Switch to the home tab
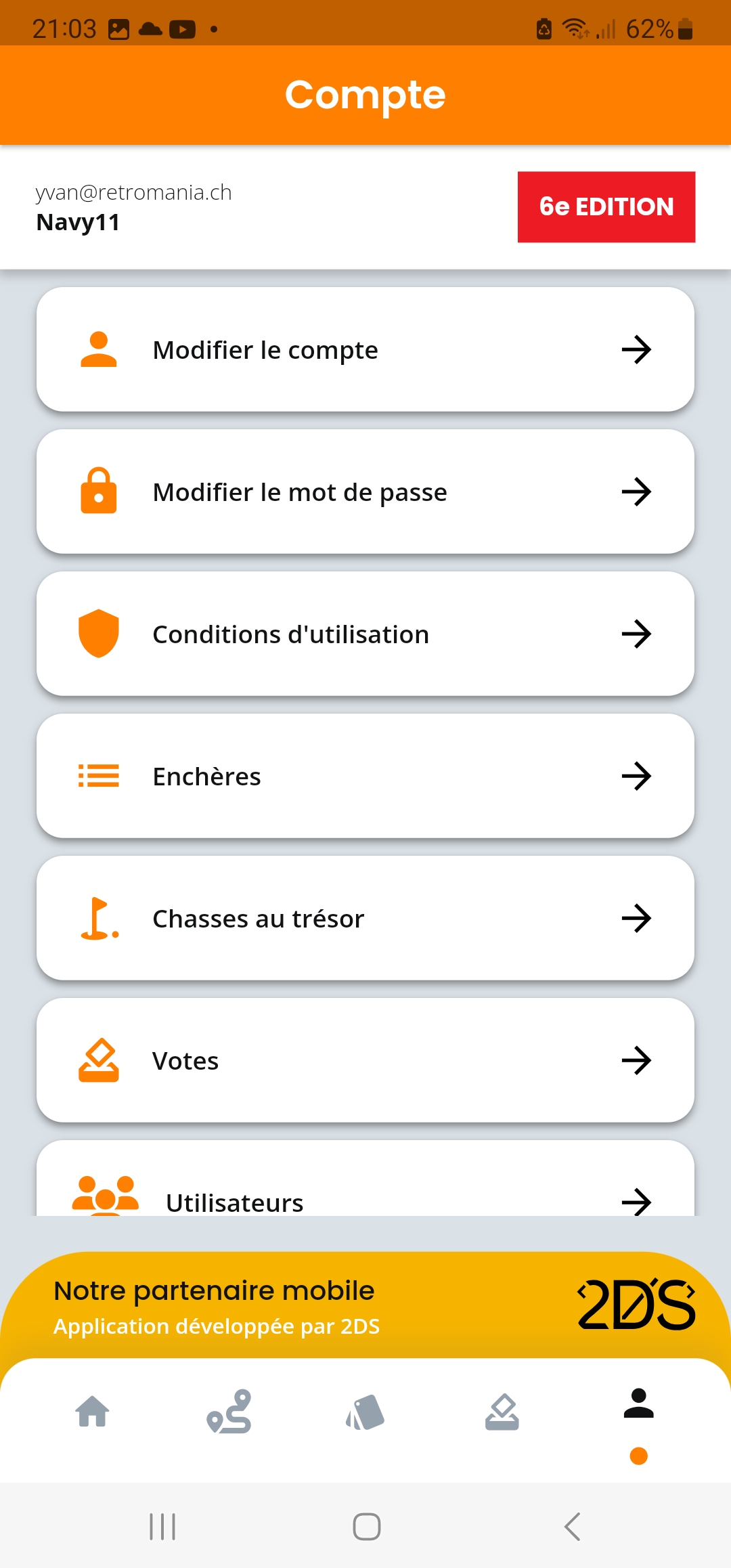The height and width of the screenshot is (1568, 731). coord(93,1412)
